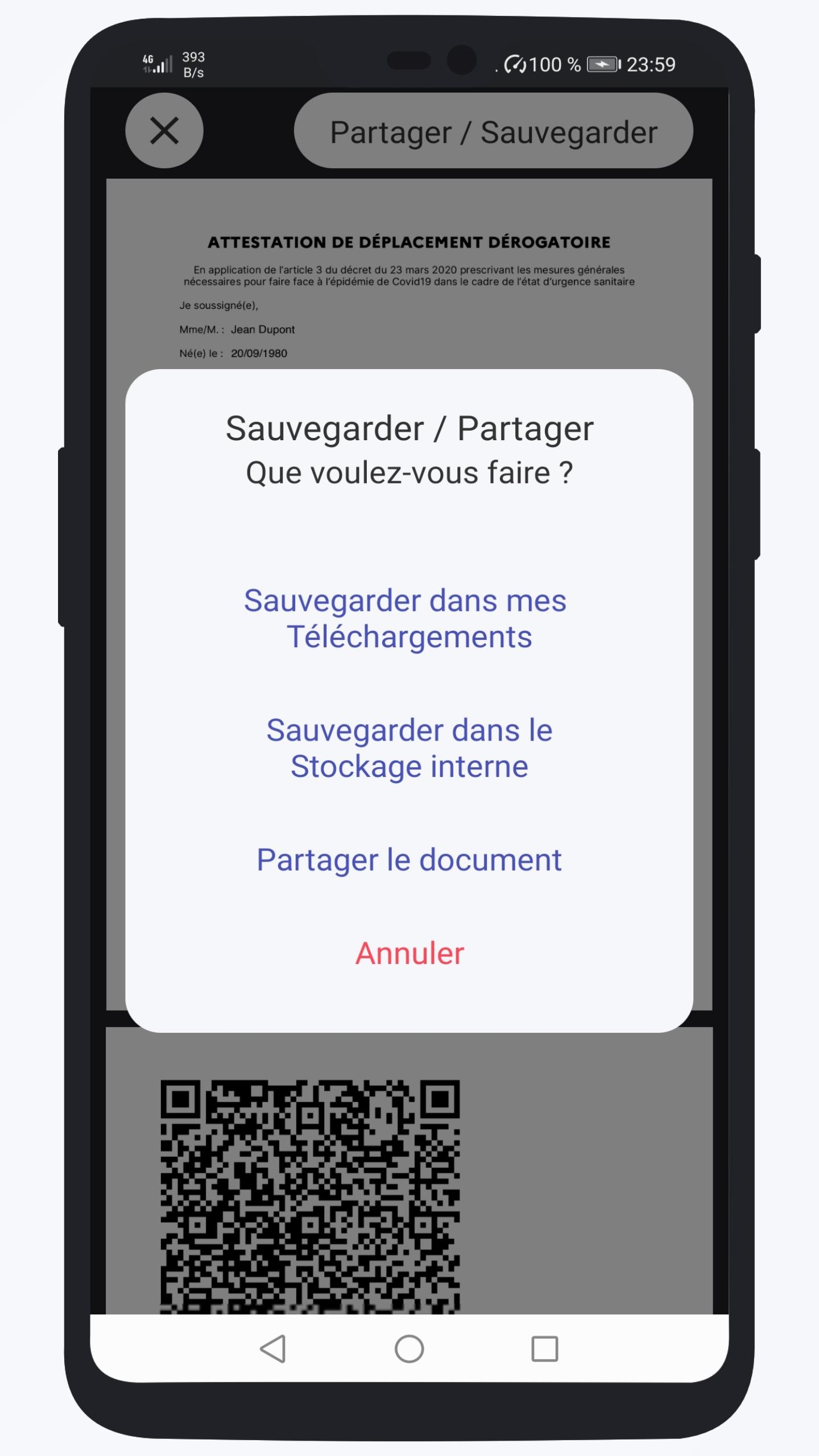Screen dimensions: 819x1456
Task: Tap the name Jean Dupont on the attestation
Action: [x=264, y=329]
